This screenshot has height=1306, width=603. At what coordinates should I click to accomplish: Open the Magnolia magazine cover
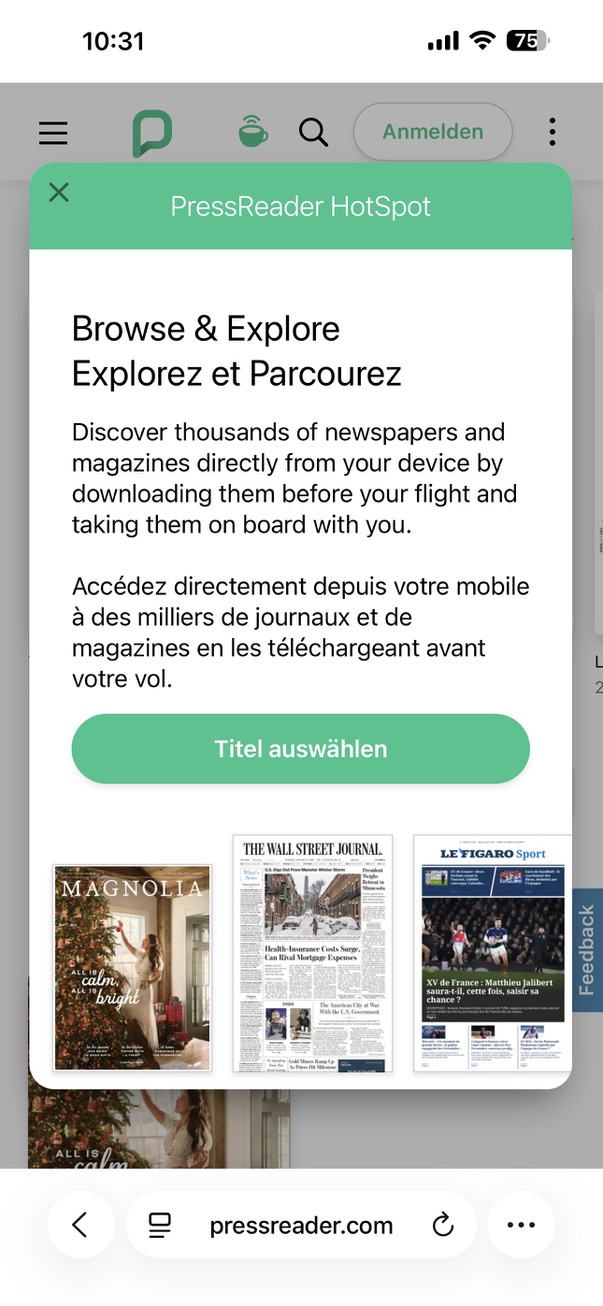[x=132, y=967]
